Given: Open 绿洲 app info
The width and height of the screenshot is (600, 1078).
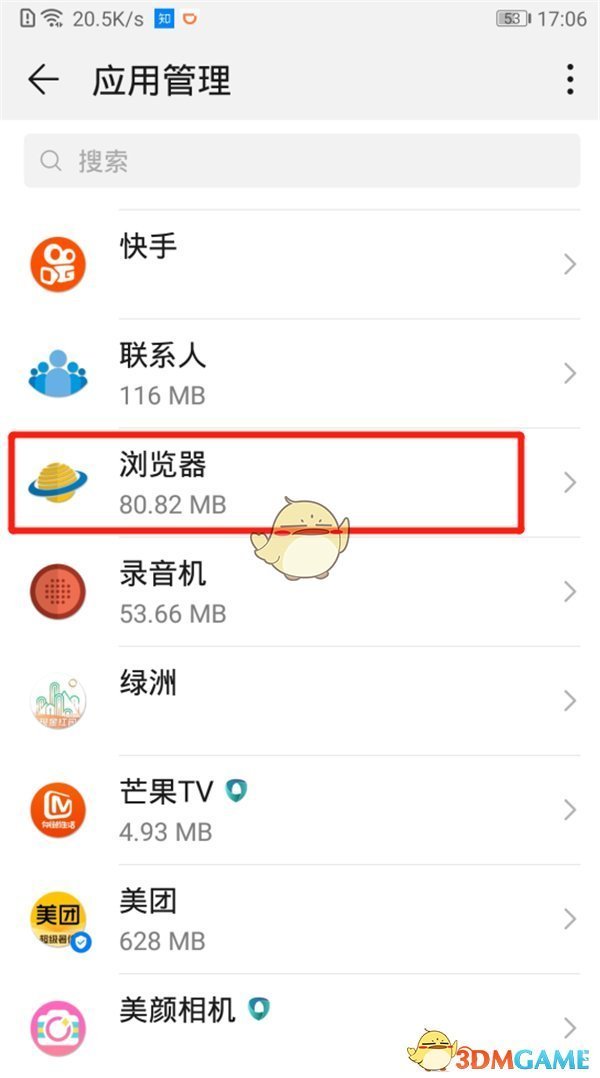Looking at the screenshot, I should 300,701.
